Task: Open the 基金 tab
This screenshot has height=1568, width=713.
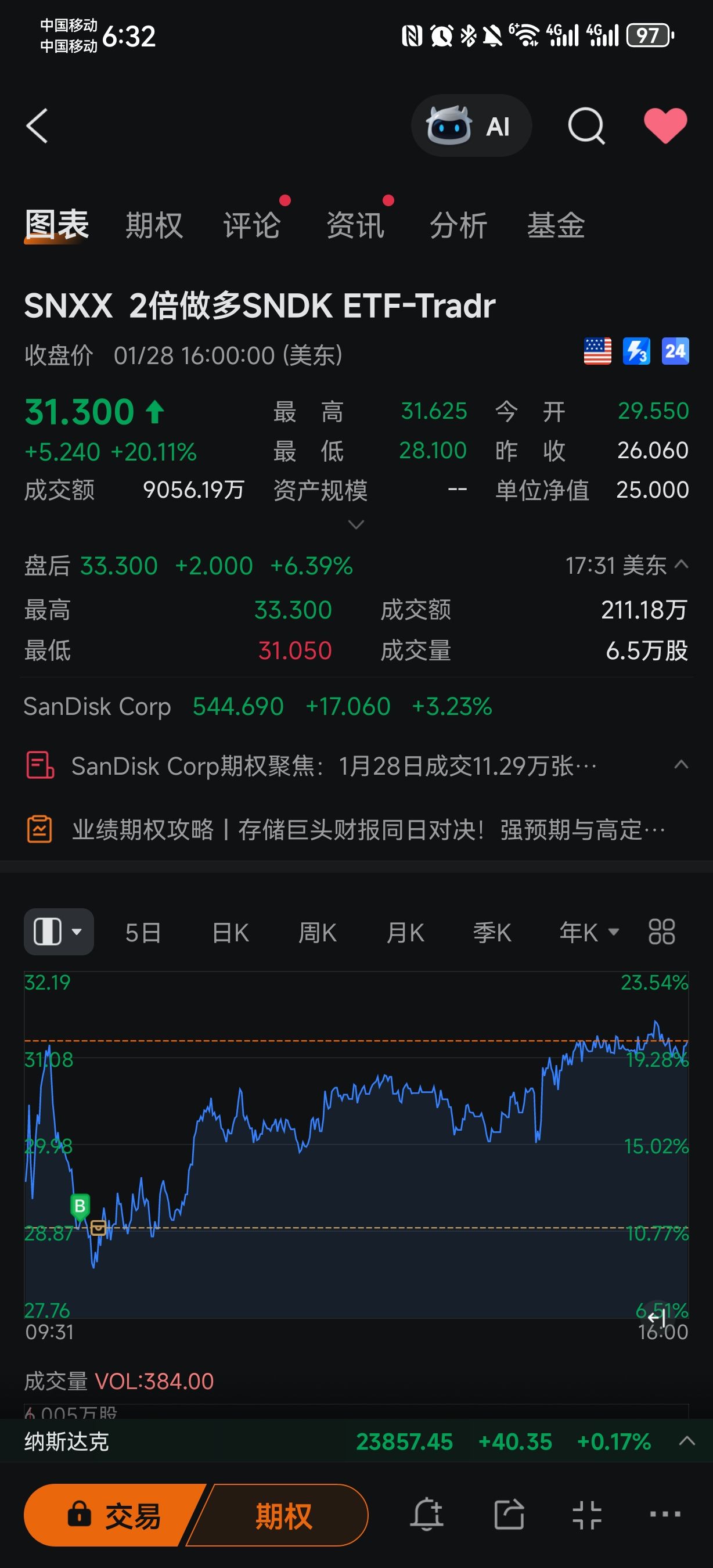Action: 556,226
